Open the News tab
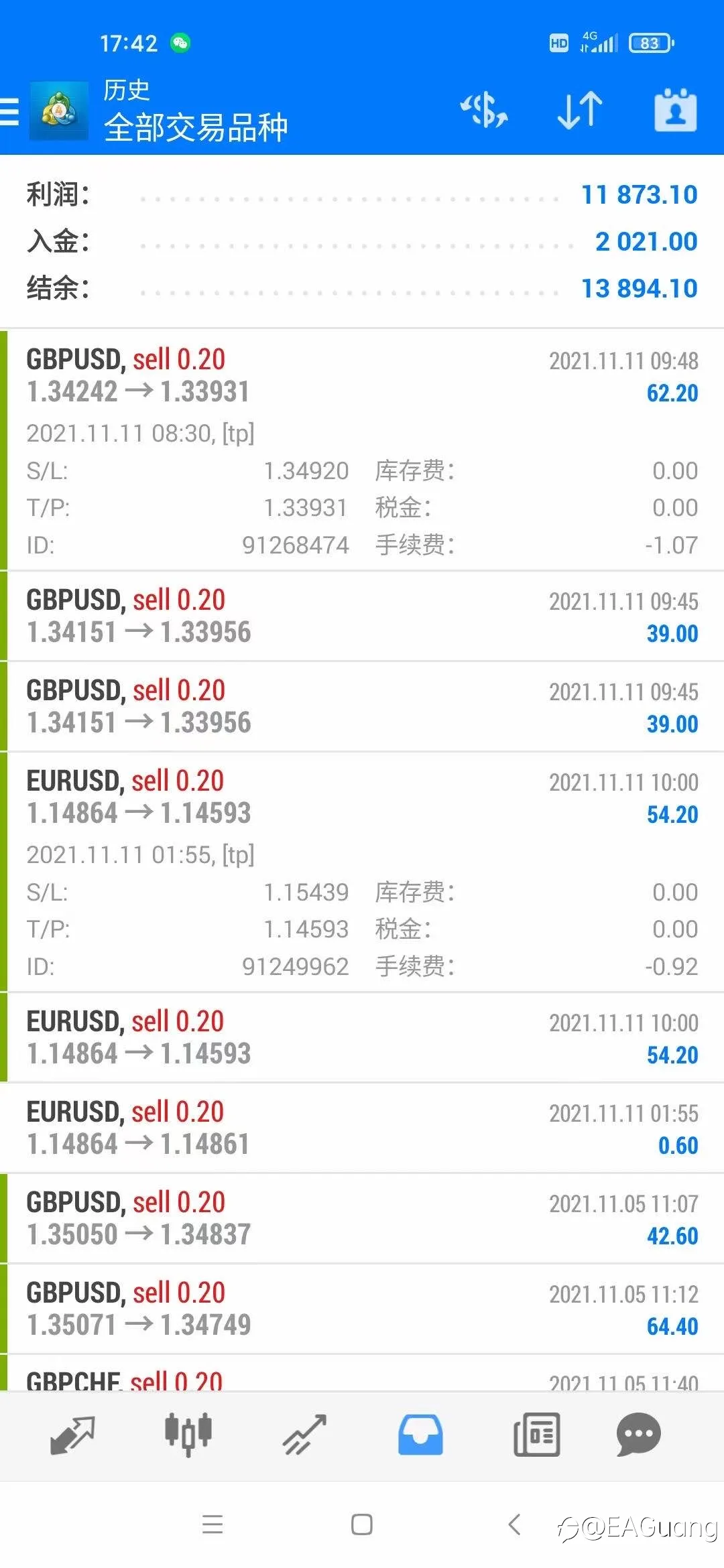The width and height of the screenshot is (724, 1568). tap(536, 1435)
